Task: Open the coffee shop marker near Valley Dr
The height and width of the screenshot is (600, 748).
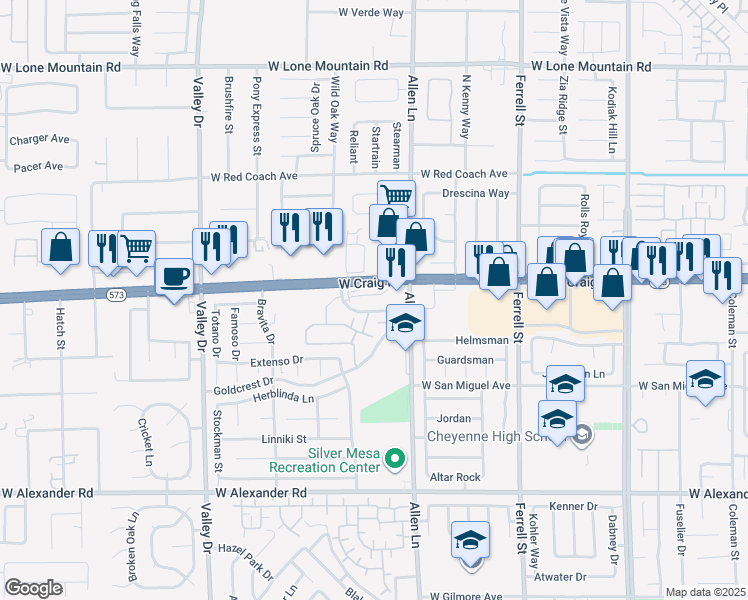Action: [x=174, y=276]
